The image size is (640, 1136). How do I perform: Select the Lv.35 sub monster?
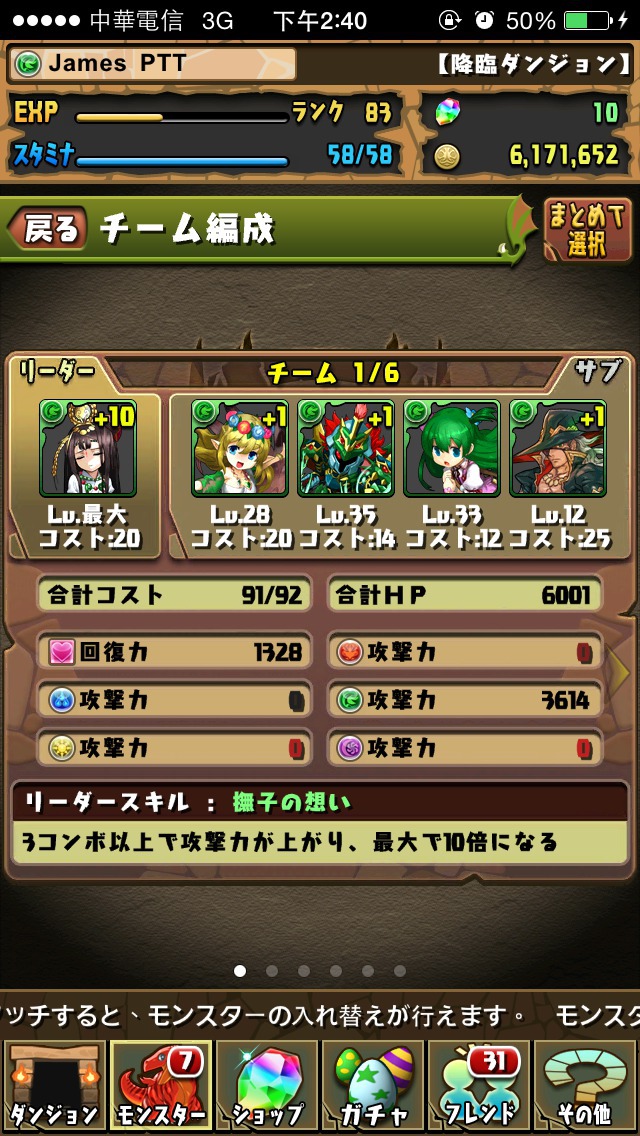[x=346, y=448]
